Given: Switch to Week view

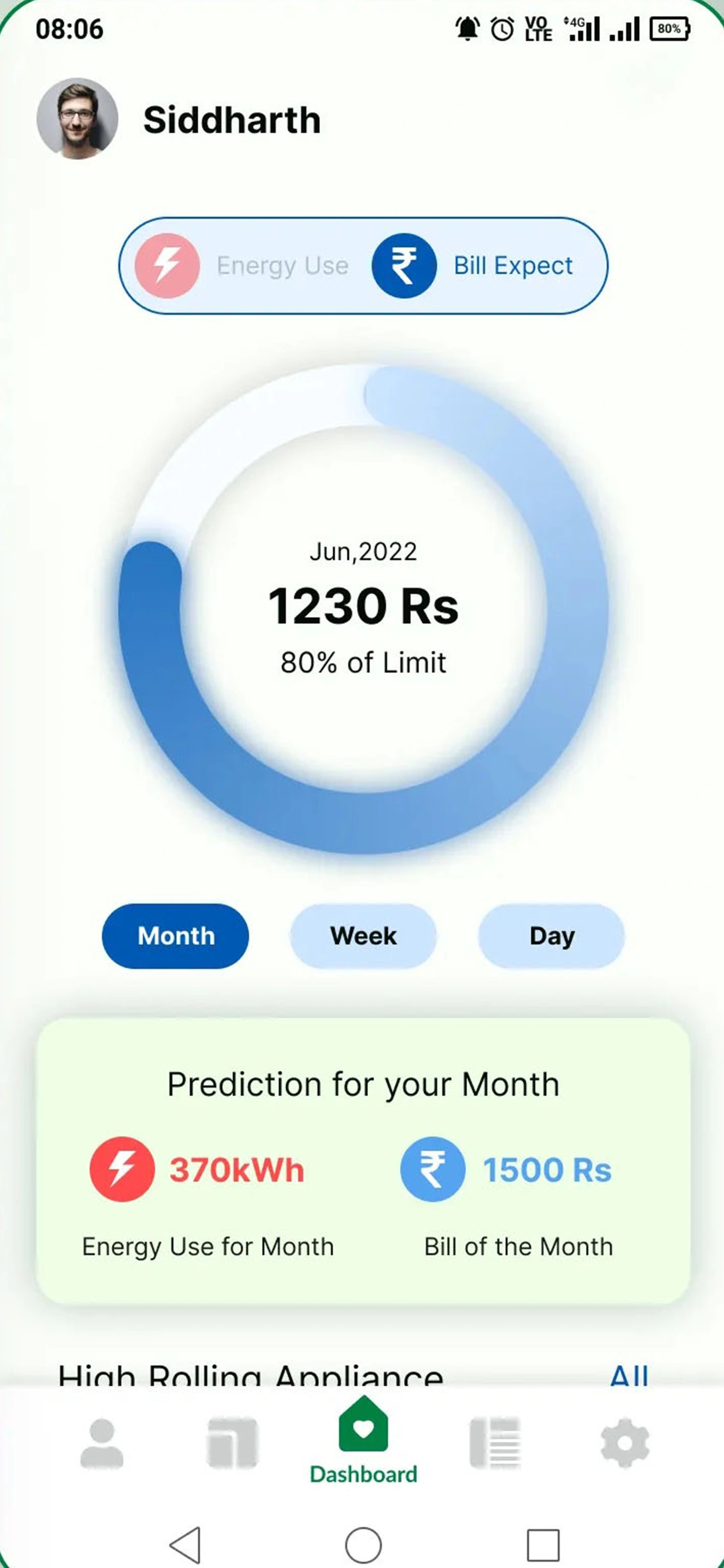Looking at the screenshot, I should click(x=363, y=936).
